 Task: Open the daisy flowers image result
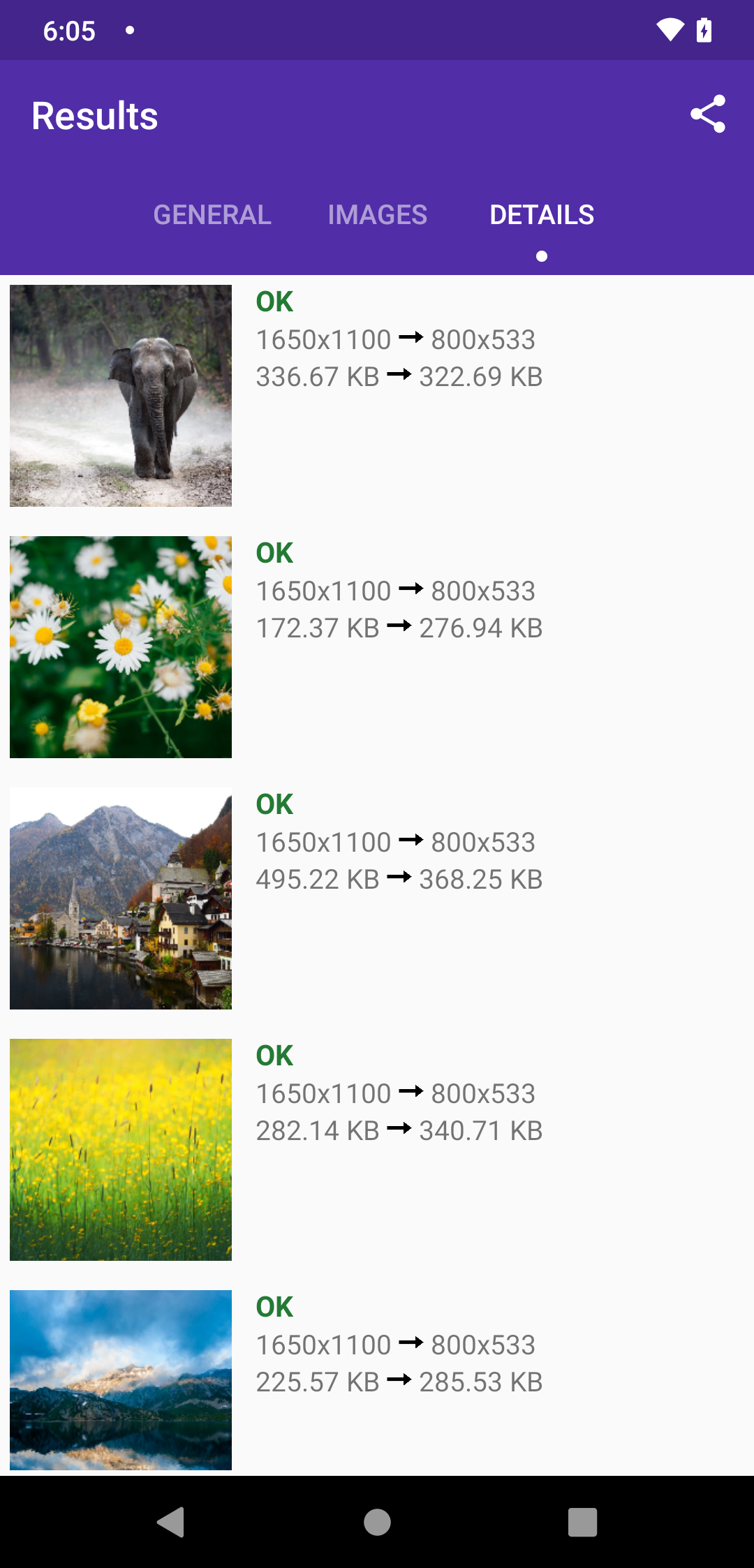121,647
